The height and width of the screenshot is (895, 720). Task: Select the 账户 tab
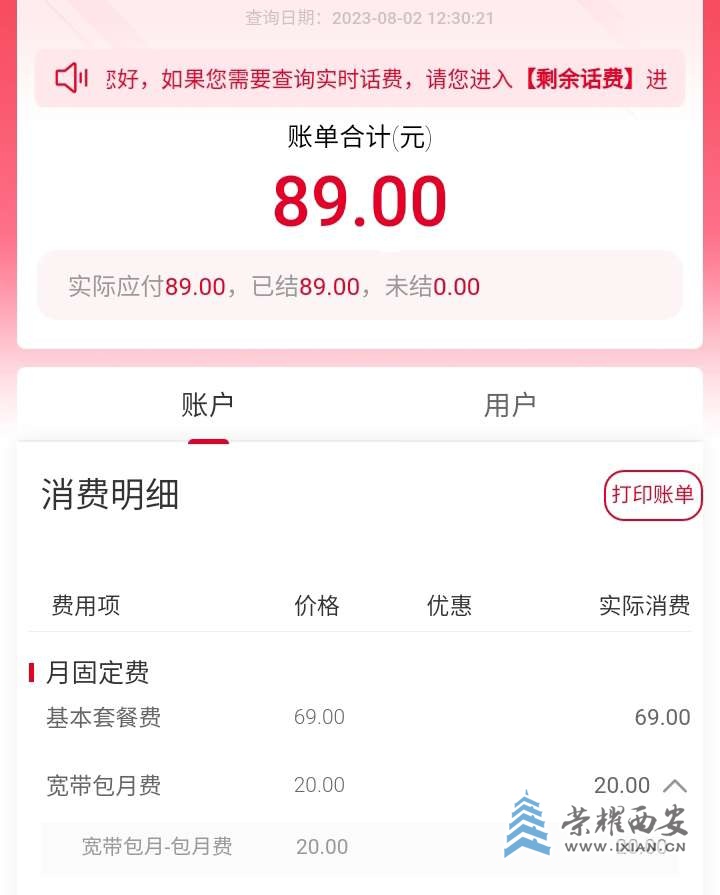(x=208, y=405)
